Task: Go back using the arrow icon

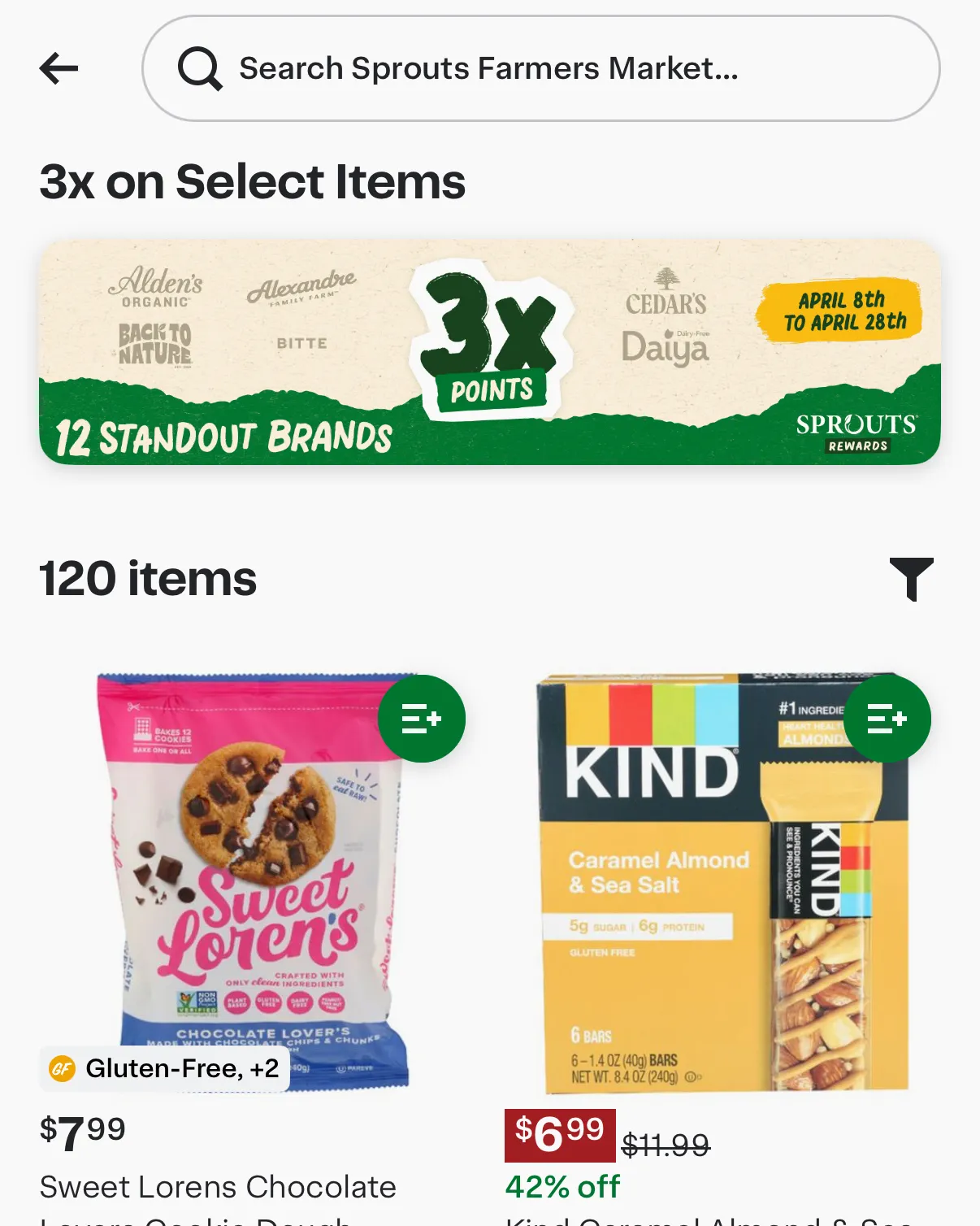Action: (x=59, y=68)
